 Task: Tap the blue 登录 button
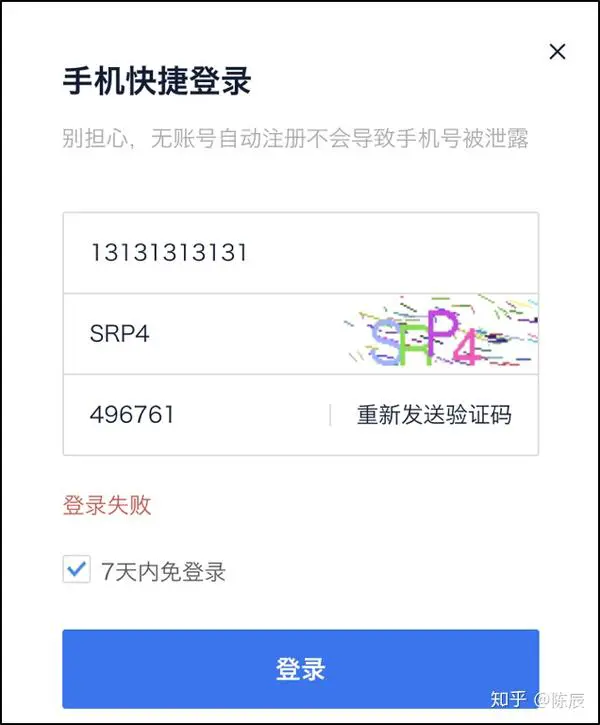(x=300, y=669)
